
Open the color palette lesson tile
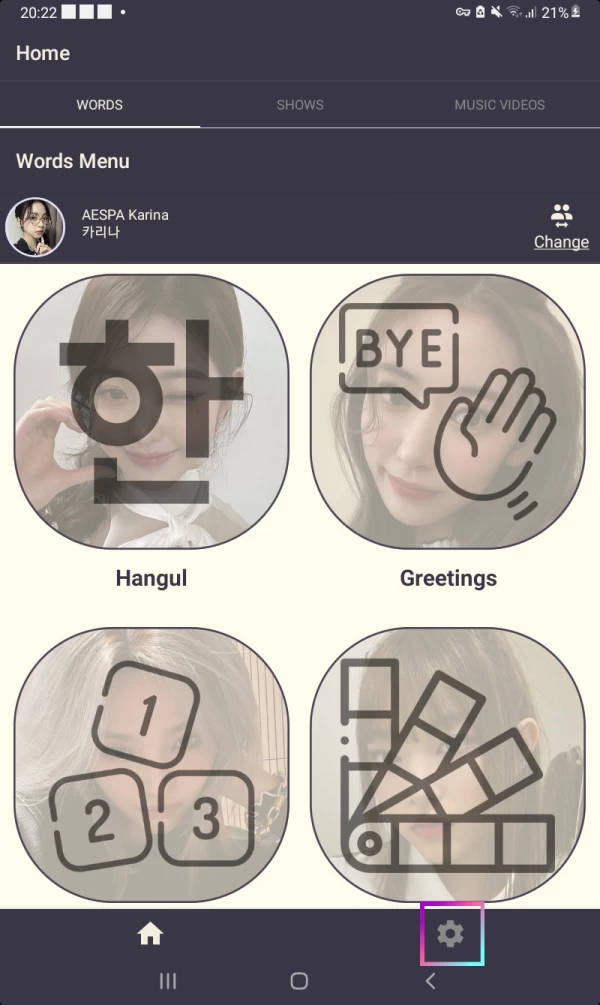[448, 765]
